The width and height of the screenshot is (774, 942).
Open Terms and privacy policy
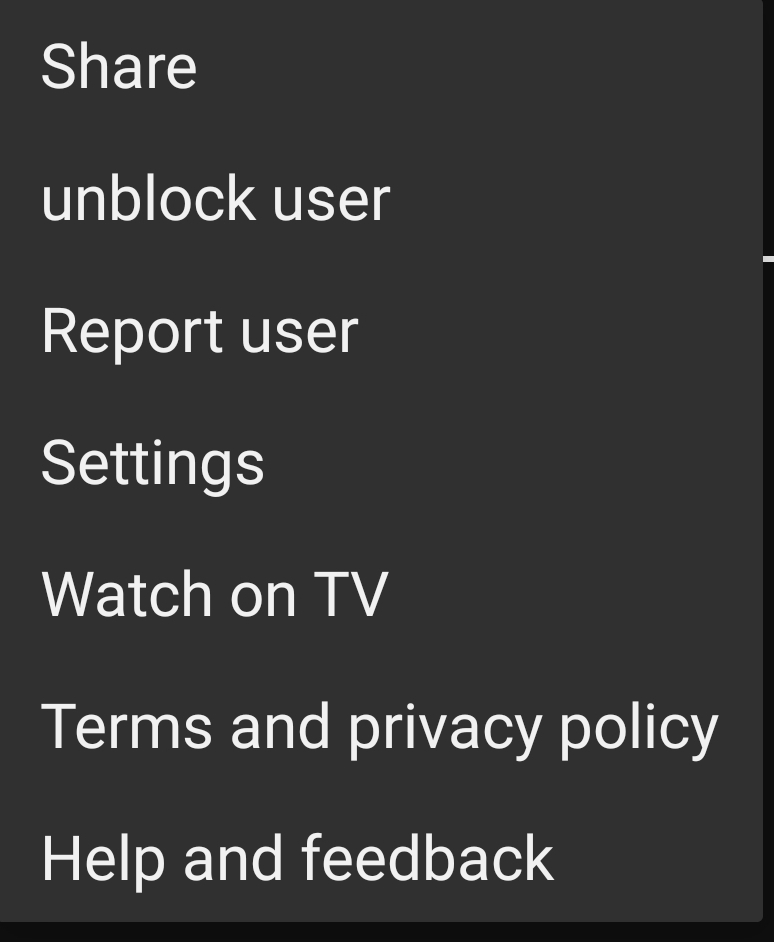(x=379, y=727)
